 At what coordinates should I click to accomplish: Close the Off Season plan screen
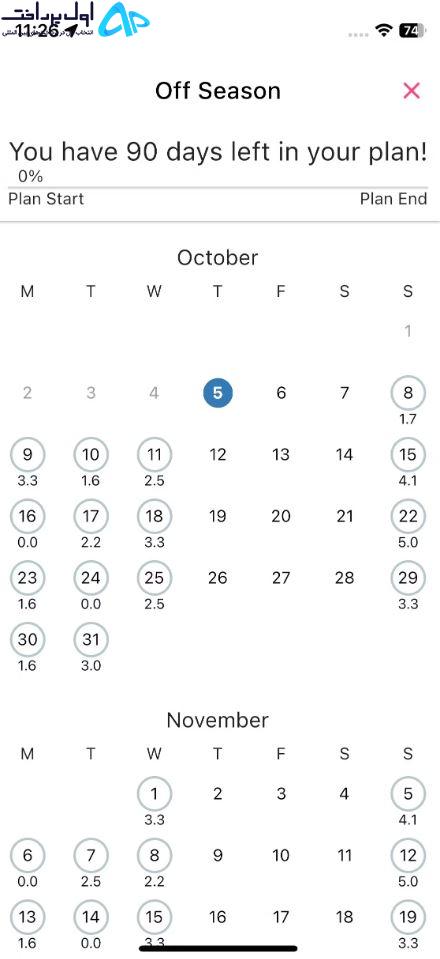411,91
